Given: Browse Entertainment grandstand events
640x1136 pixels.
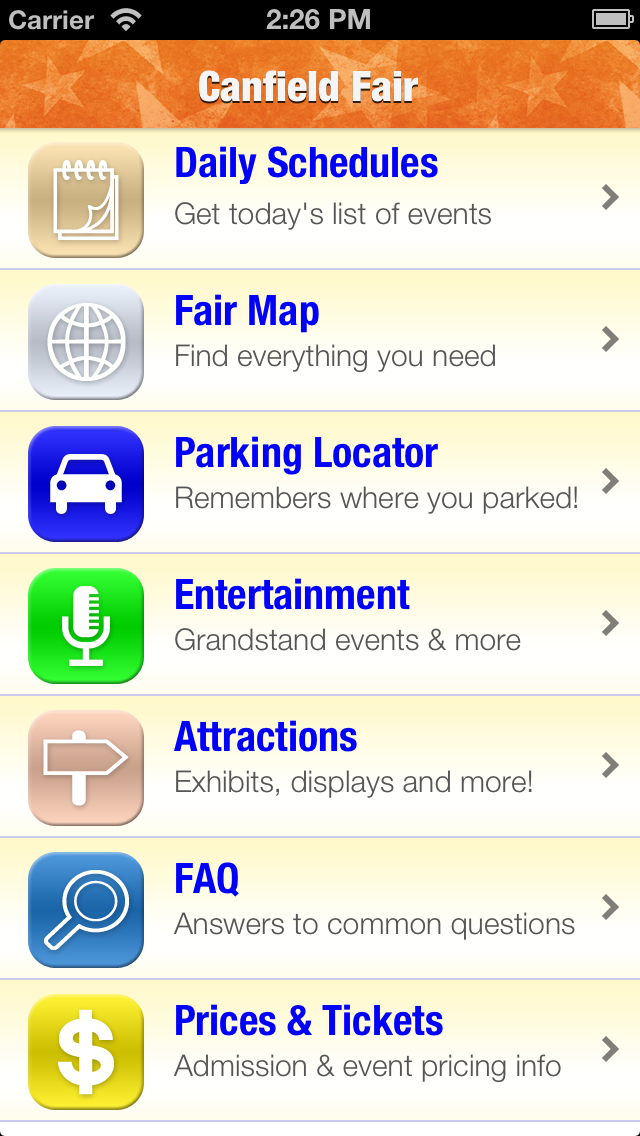Looking at the screenshot, I should tap(320, 624).
